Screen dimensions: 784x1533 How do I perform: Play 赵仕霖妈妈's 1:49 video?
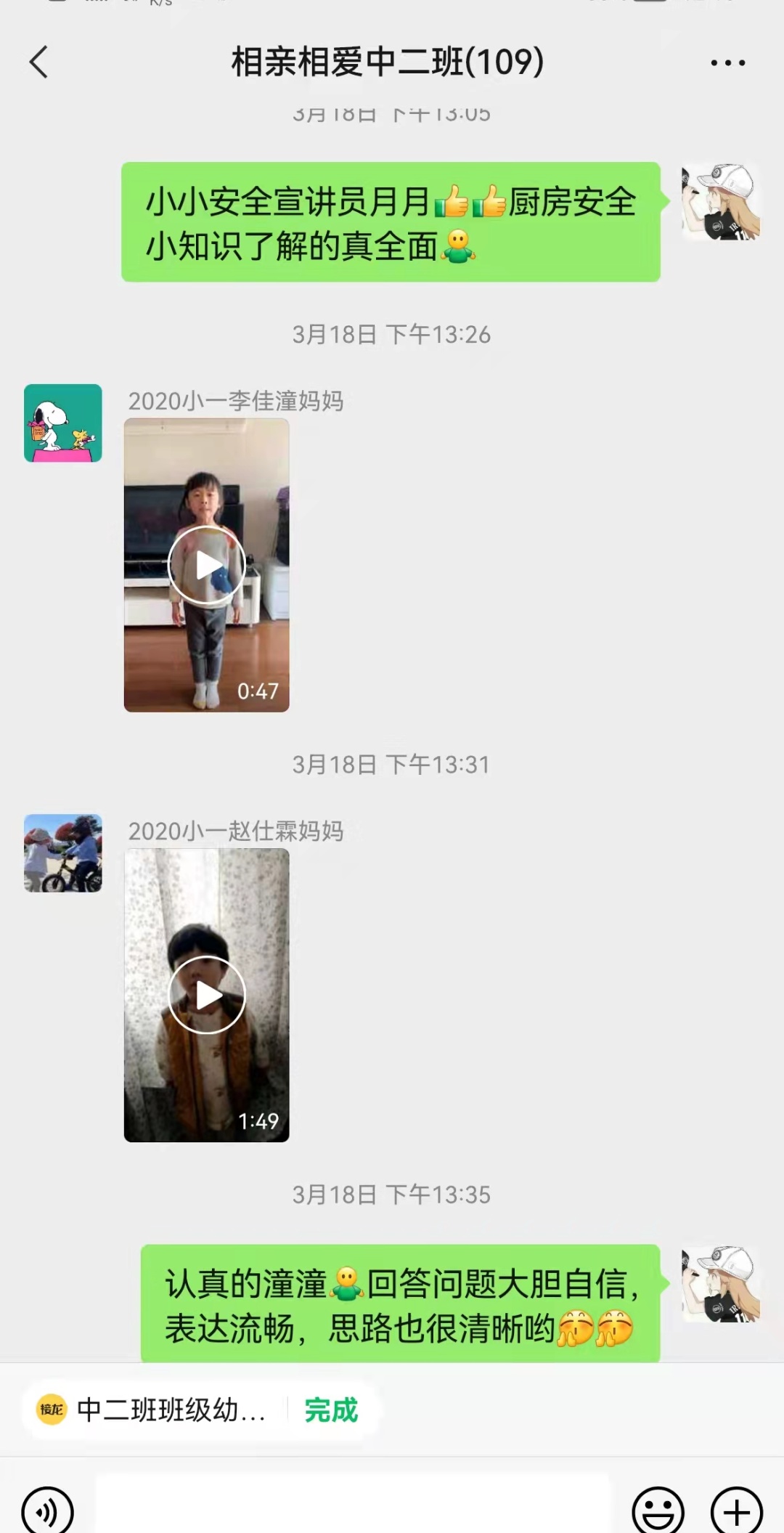(x=207, y=995)
